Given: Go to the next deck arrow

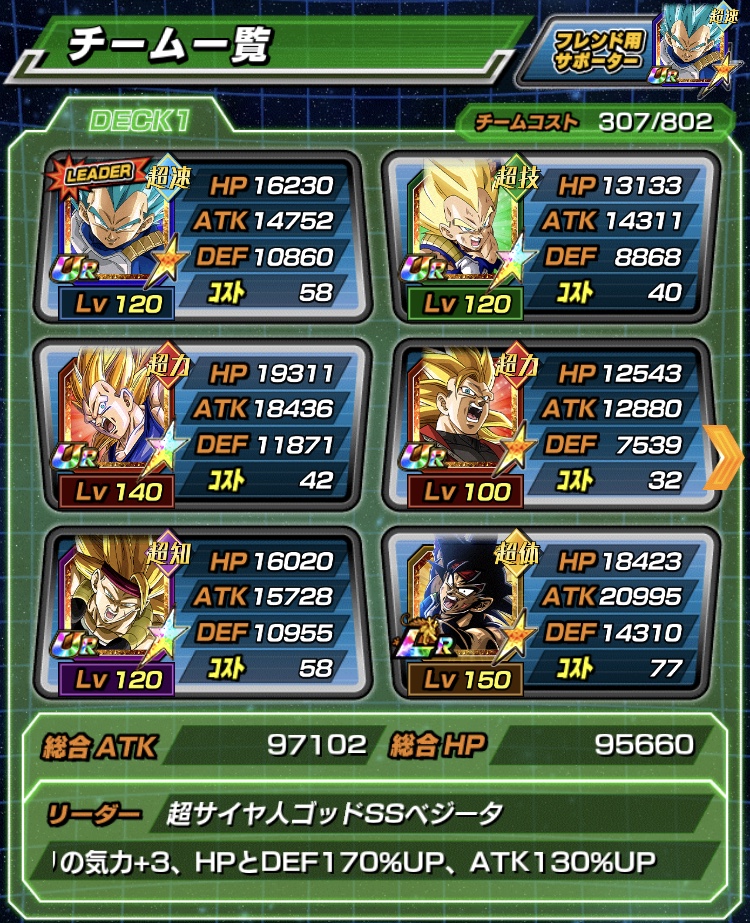Looking at the screenshot, I should coord(718,457).
